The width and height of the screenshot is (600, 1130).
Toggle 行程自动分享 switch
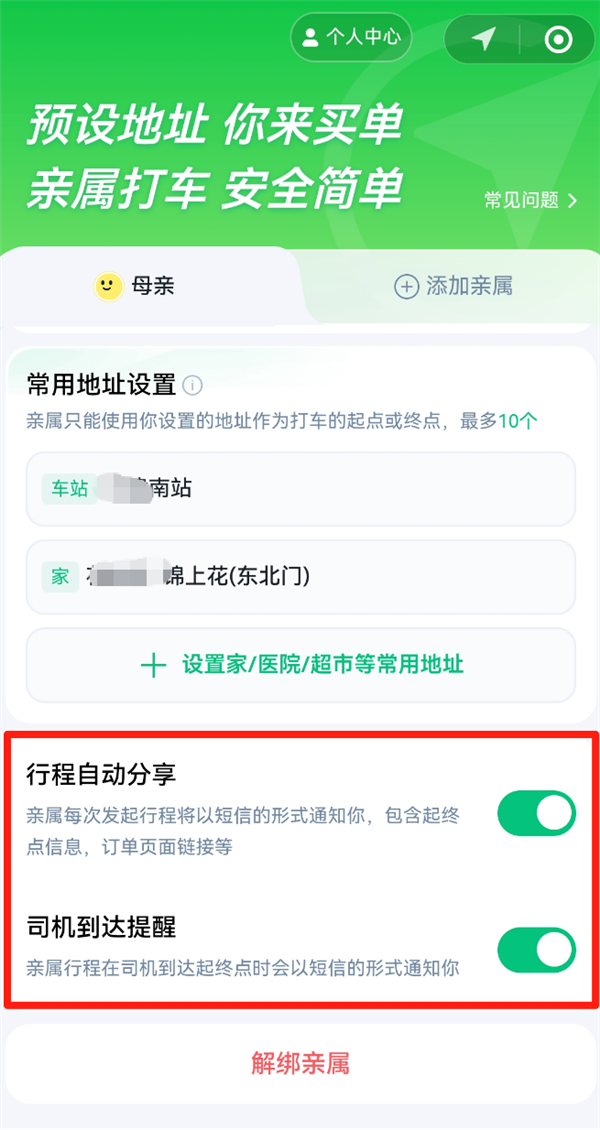(x=536, y=813)
